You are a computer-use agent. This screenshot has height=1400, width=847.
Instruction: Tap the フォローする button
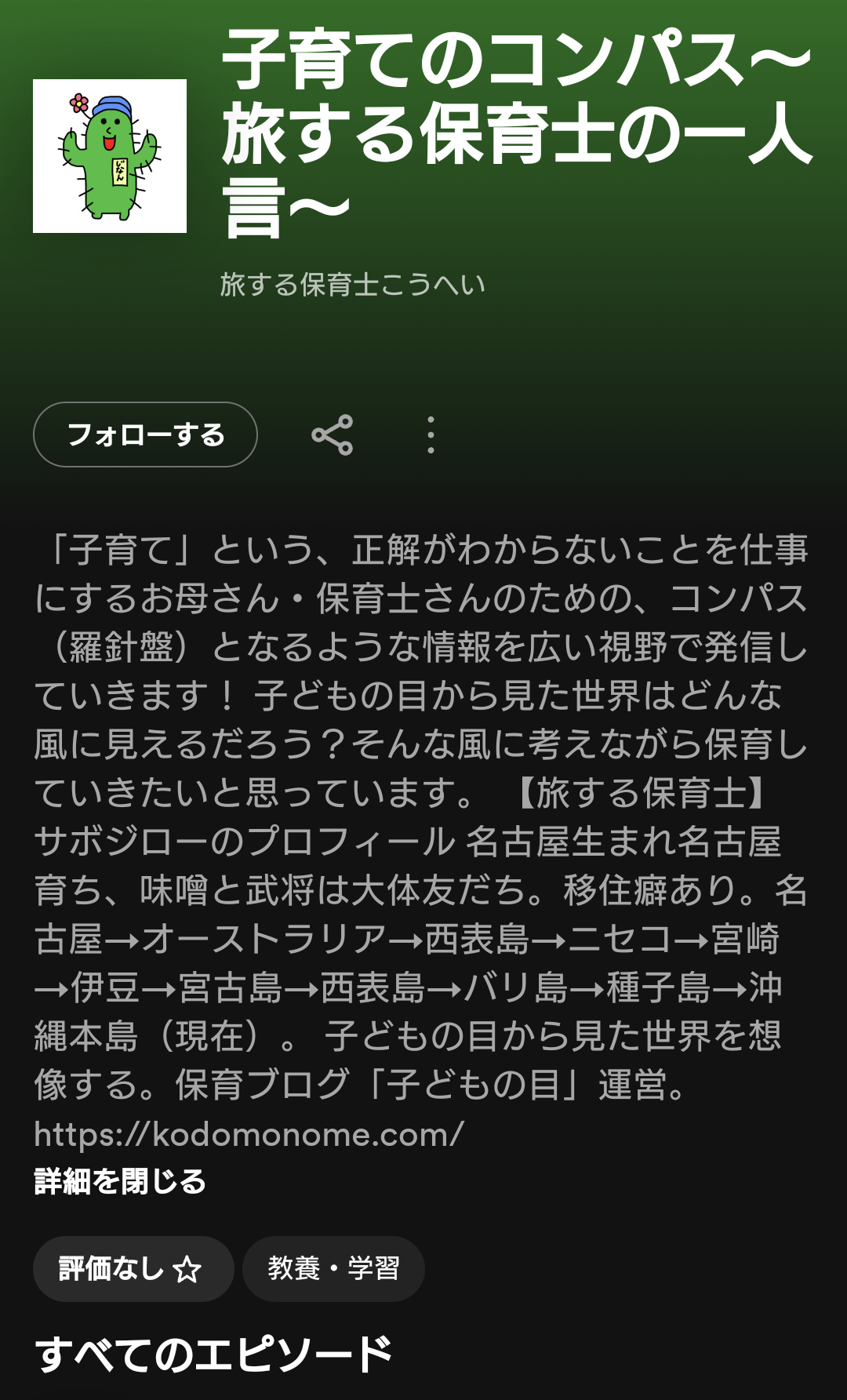(145, 435)
